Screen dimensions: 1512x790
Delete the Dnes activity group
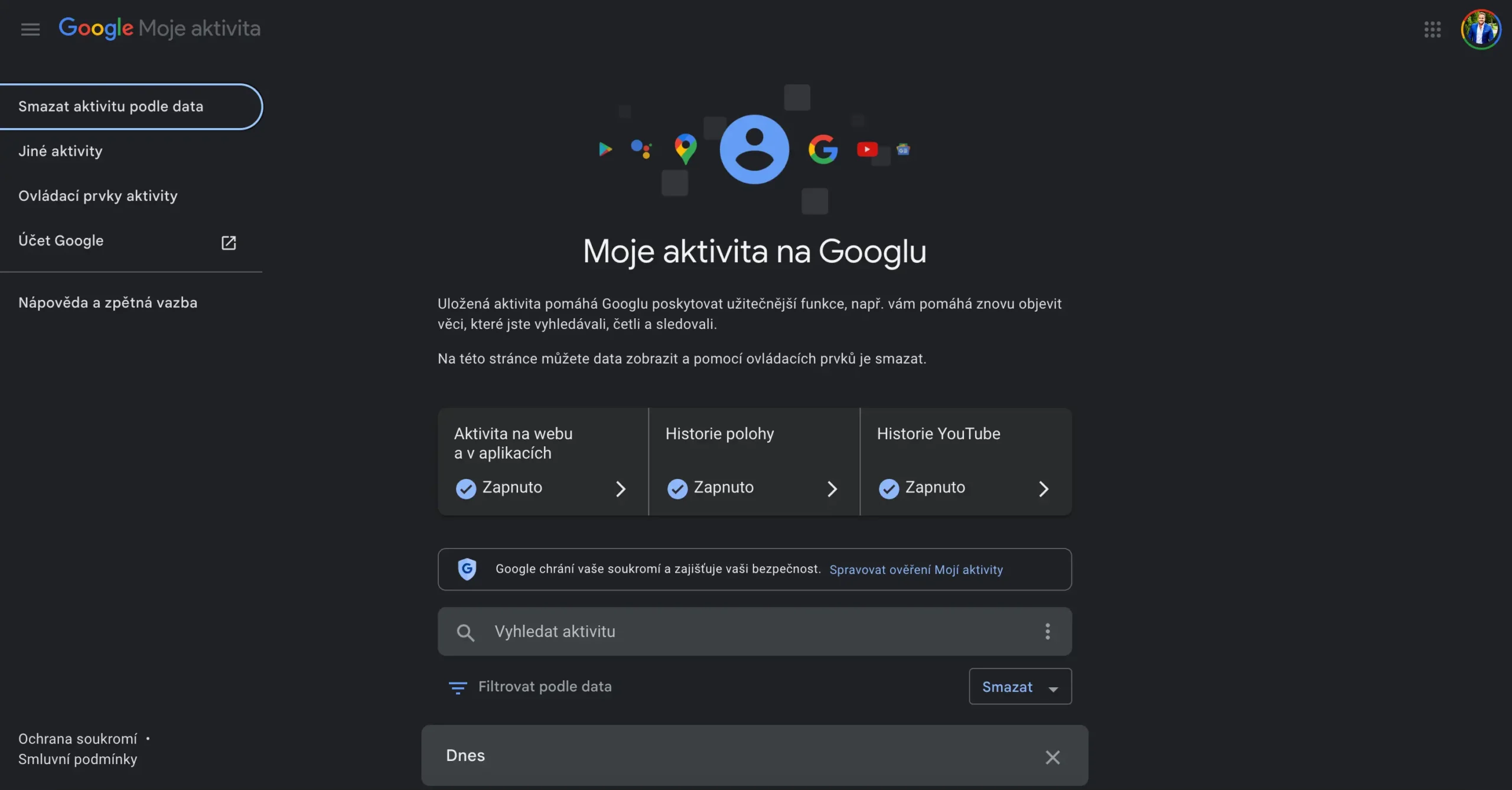pos(1052,757)
